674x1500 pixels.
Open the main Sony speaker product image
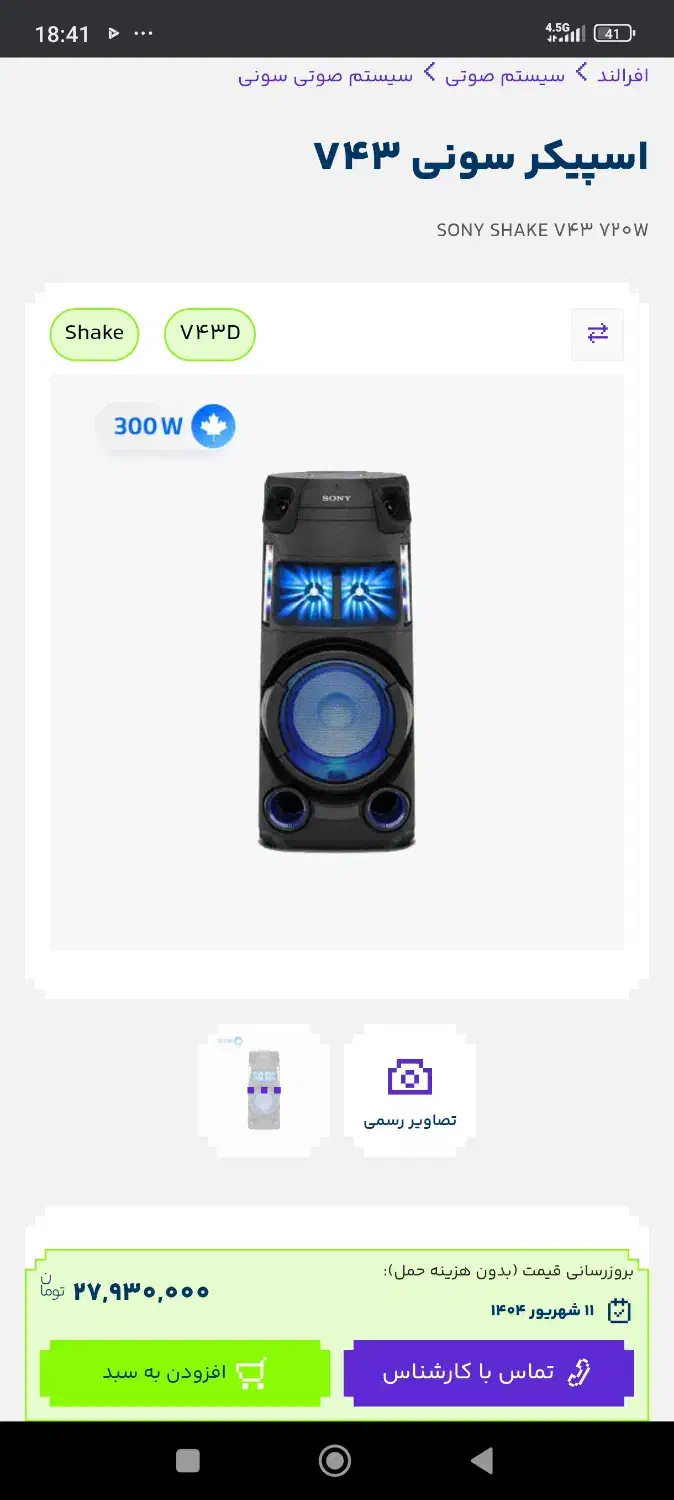pos(337,662)
